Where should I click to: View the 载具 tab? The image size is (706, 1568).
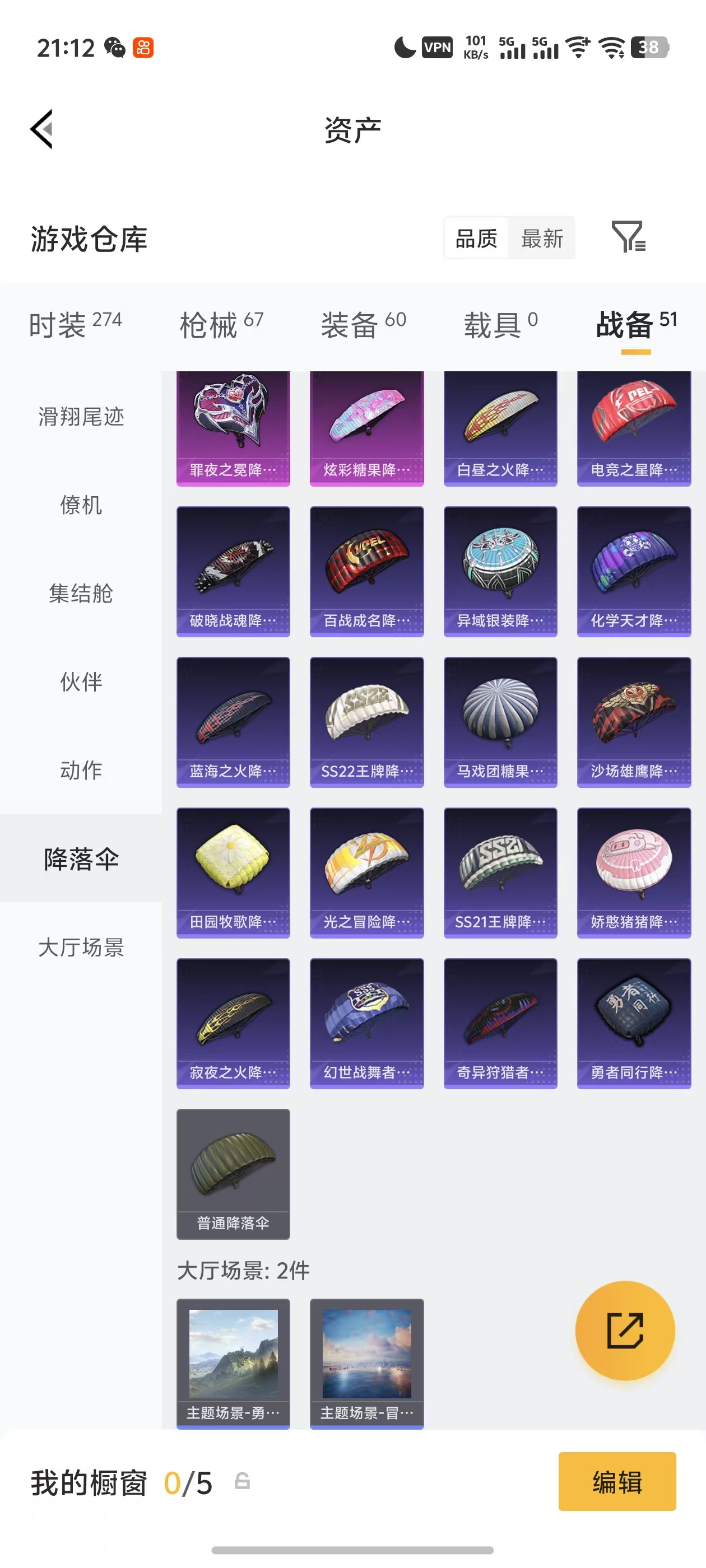pyautogui.click(x=500, y=324)
